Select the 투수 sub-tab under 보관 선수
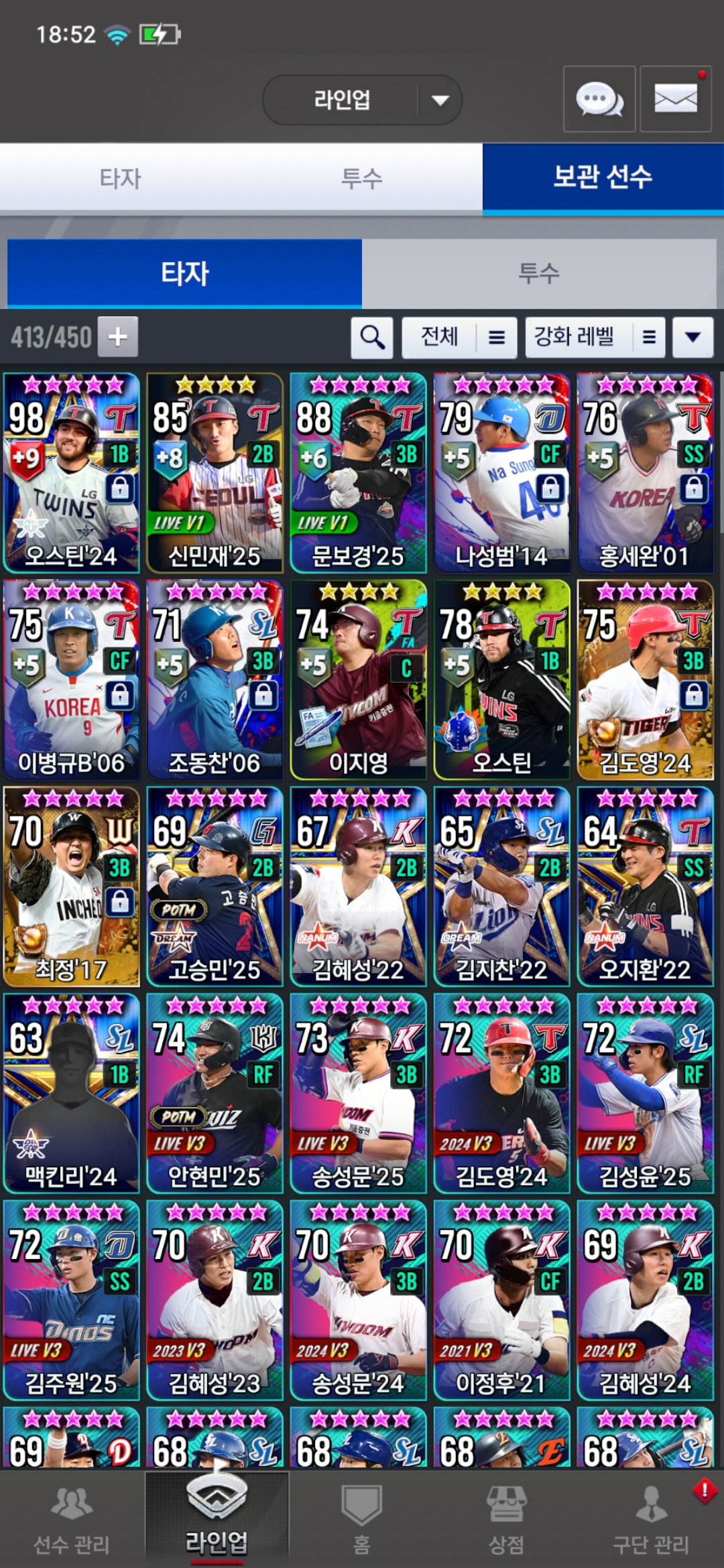 [x=539, y=273]
